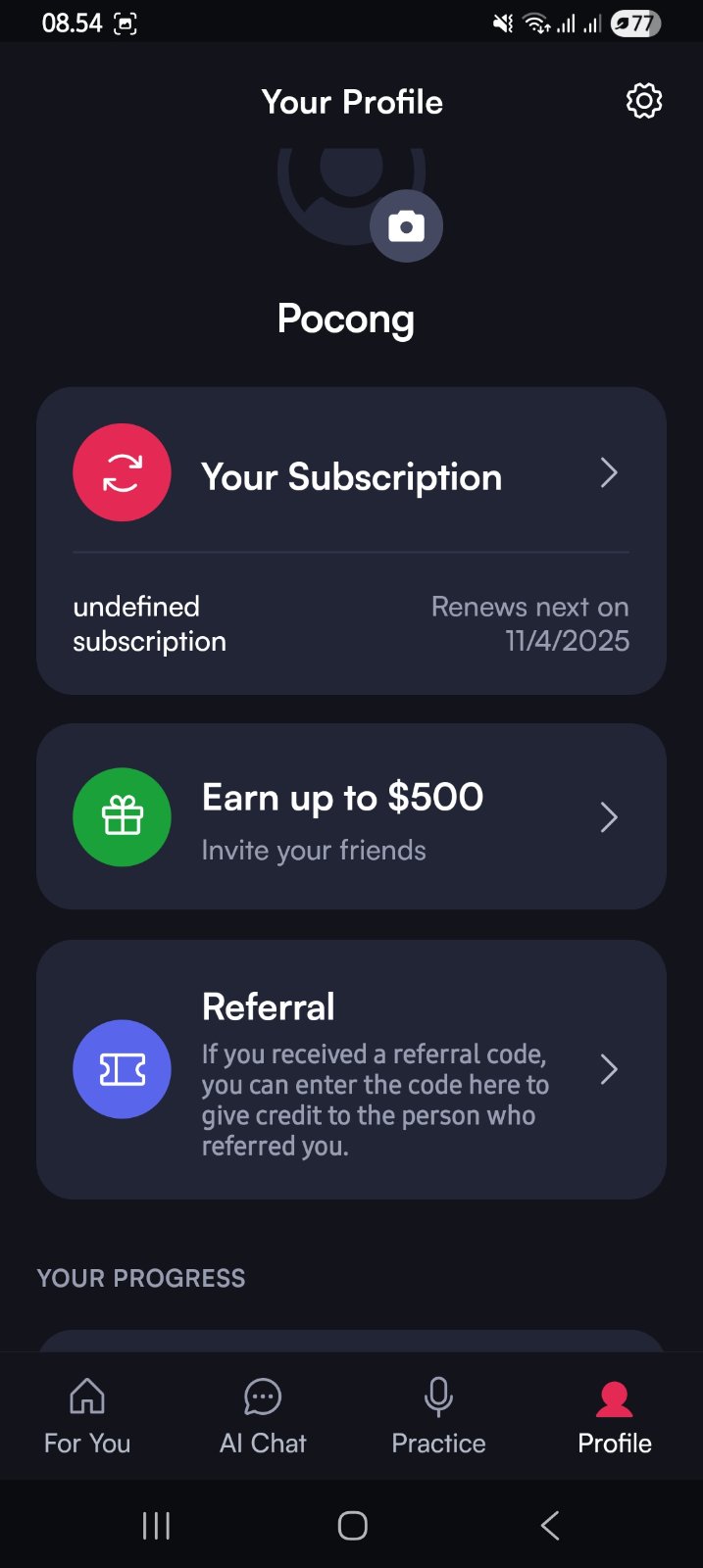Open the Referral code card
Viewport: 703px width, 1568px height.
351,1069
